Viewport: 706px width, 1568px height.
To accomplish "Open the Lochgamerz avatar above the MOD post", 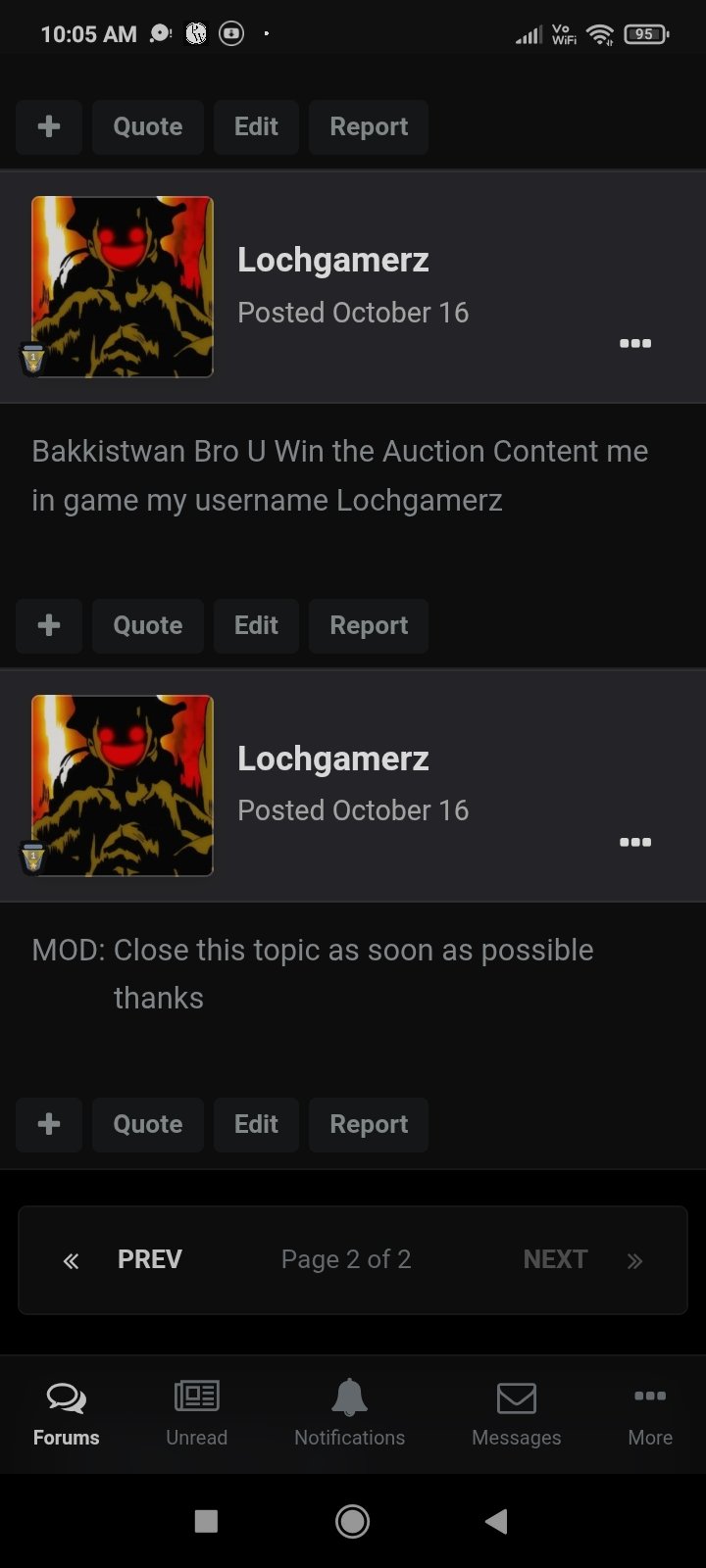I will click(123, 785).
